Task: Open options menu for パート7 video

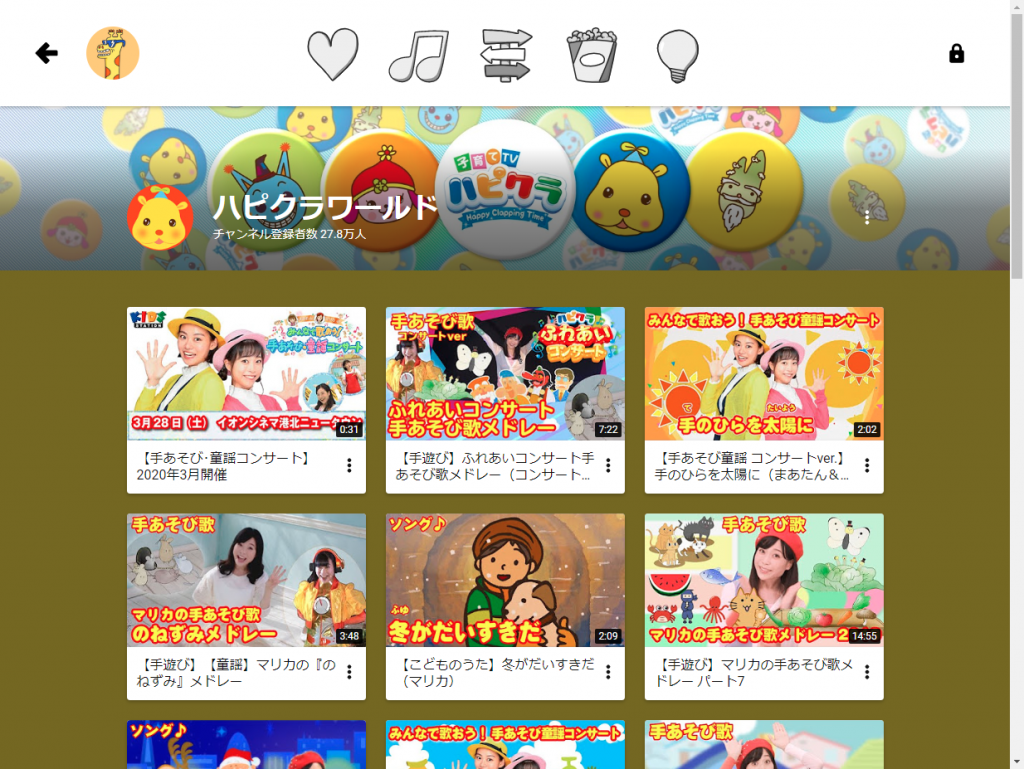Action: pyautogui.click(x=867, y=672)
